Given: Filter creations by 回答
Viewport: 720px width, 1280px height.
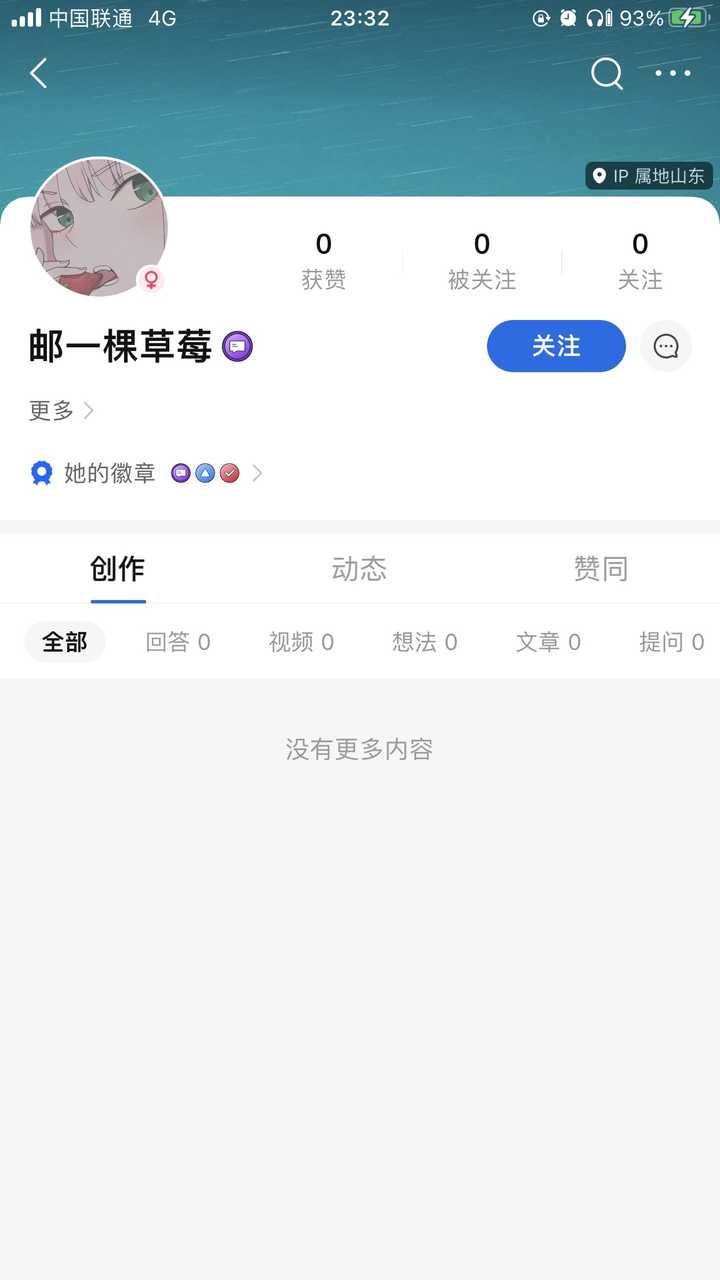Looking at the screenshot, I should coord(178,642).
